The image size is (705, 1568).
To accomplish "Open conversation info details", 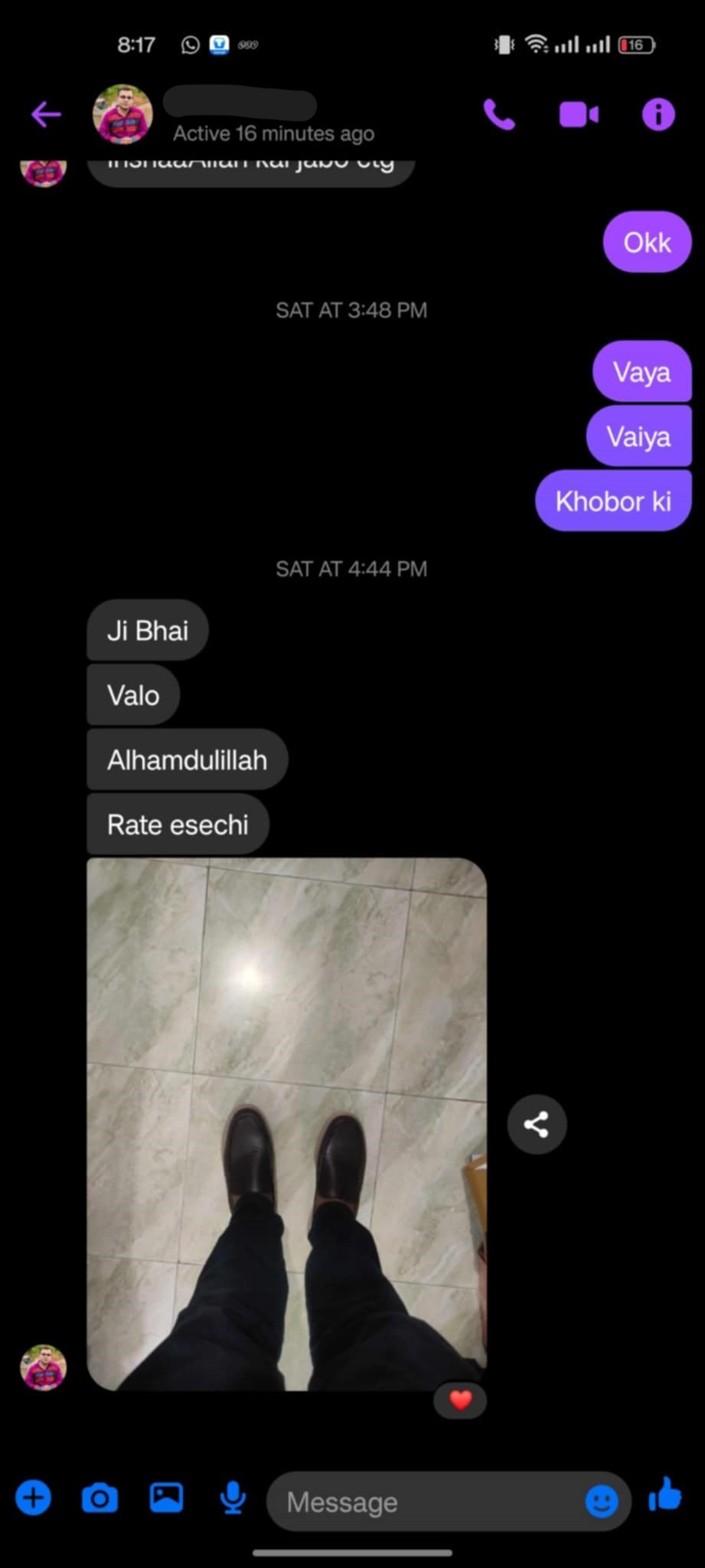I will [658, 115].
